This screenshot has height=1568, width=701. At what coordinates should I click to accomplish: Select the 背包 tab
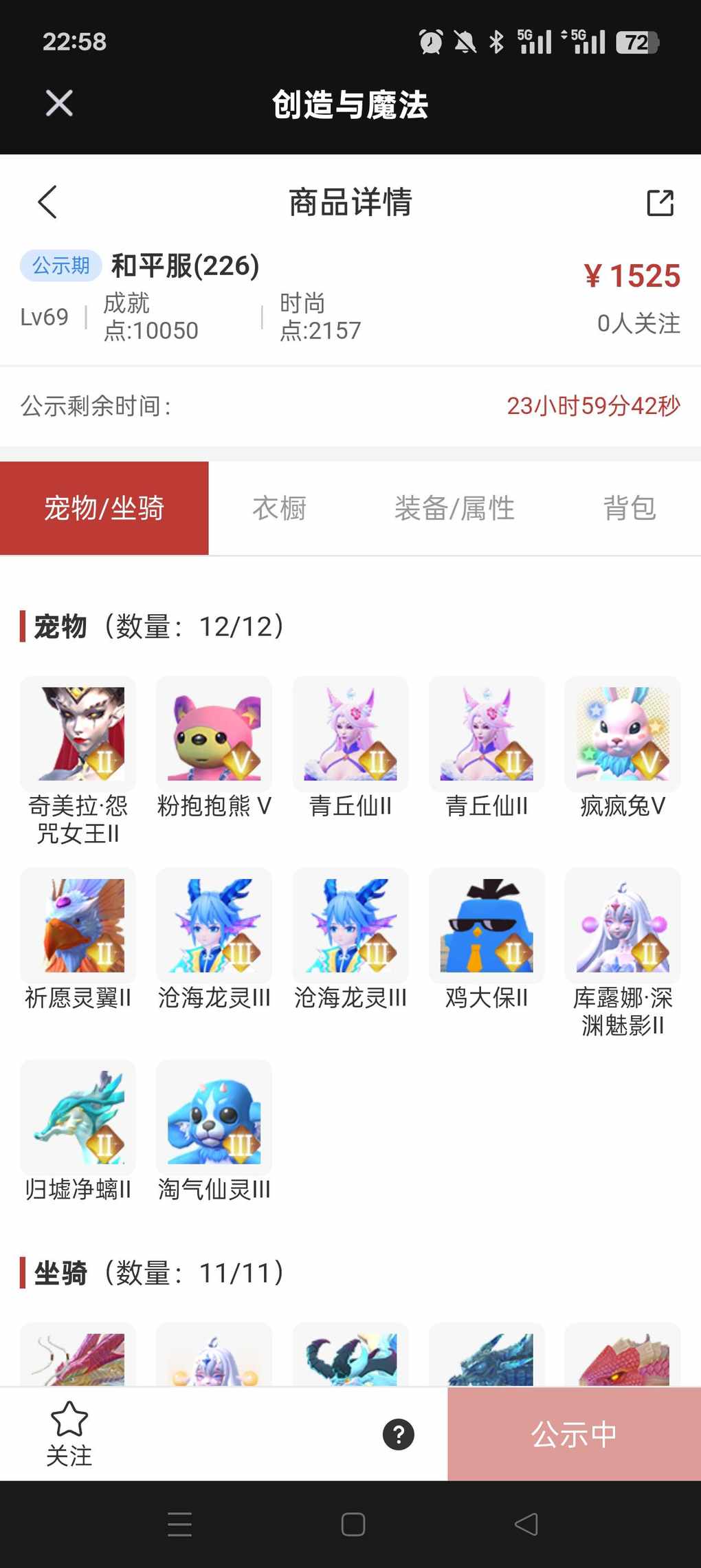click(x=629, y=508)
